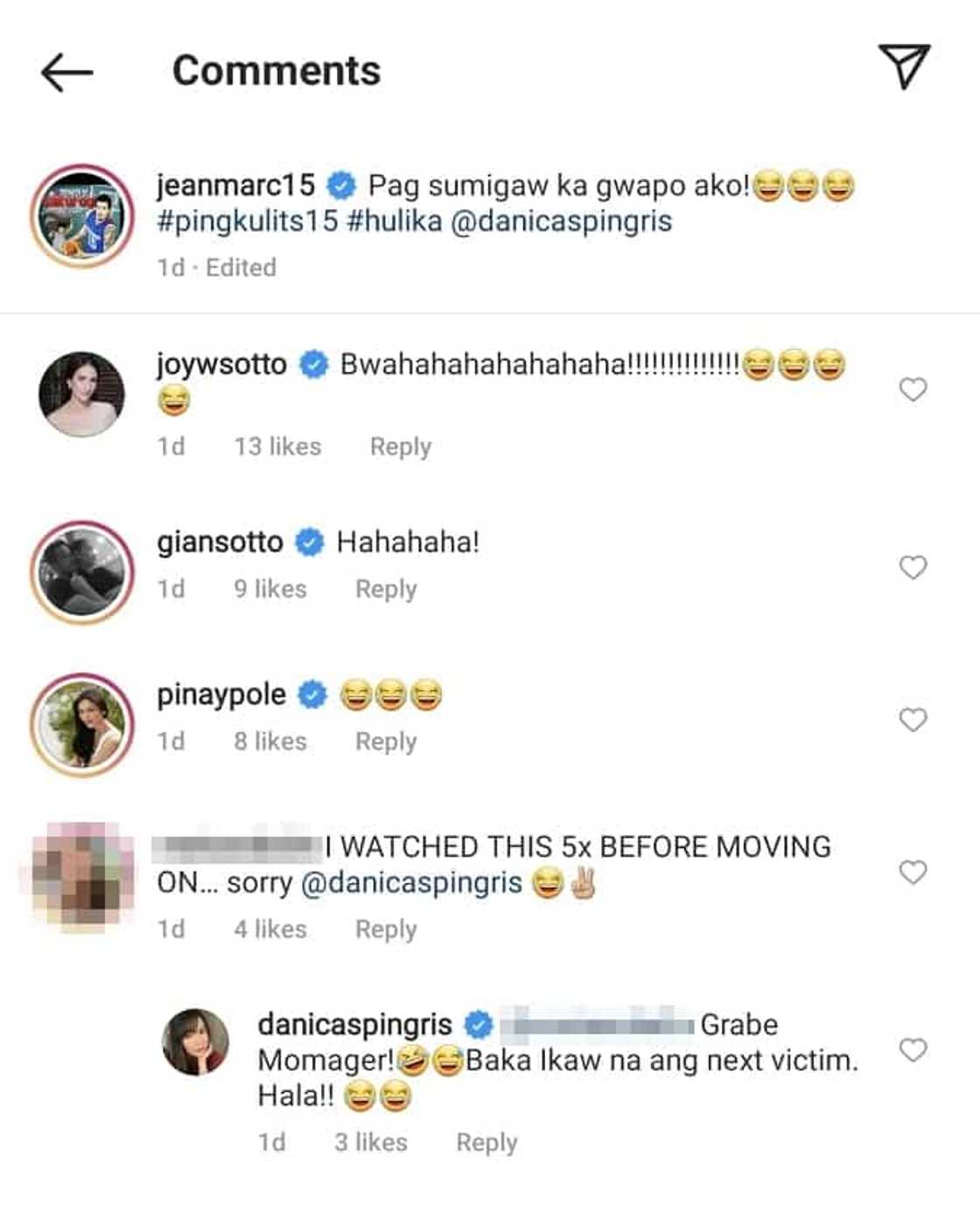The width and height of the screenshot is (980, 1205).
Task: Reply to the WATCHED THIS 5x comment
Action: coord(385,929)
